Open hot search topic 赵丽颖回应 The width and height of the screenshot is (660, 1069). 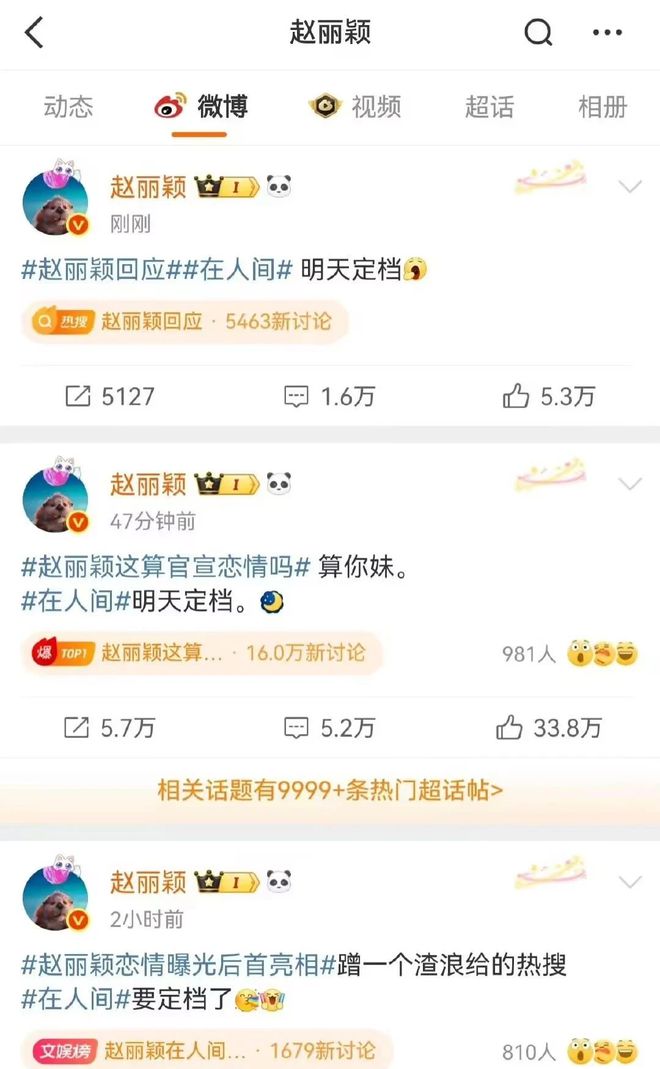coord(184,321)
